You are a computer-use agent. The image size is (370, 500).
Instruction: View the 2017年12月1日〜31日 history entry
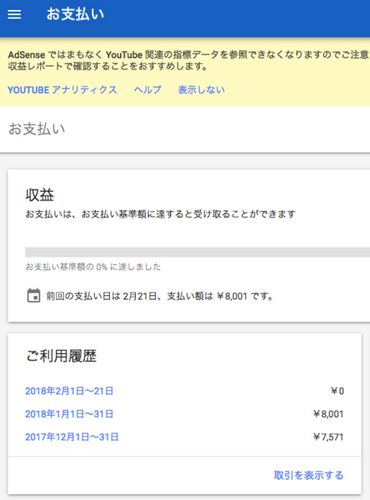(x=72, y=437)
